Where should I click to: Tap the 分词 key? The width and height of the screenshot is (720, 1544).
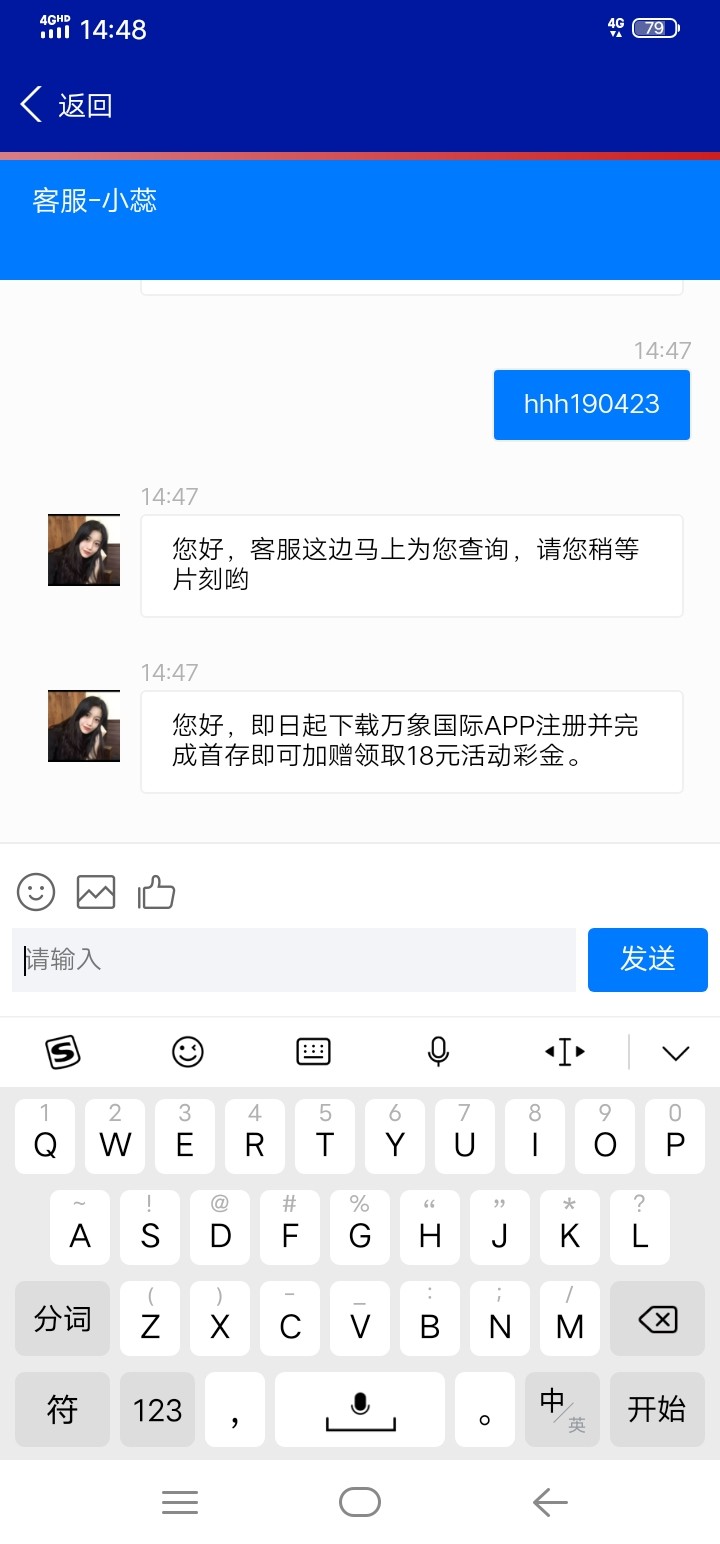pos(62,1320)
